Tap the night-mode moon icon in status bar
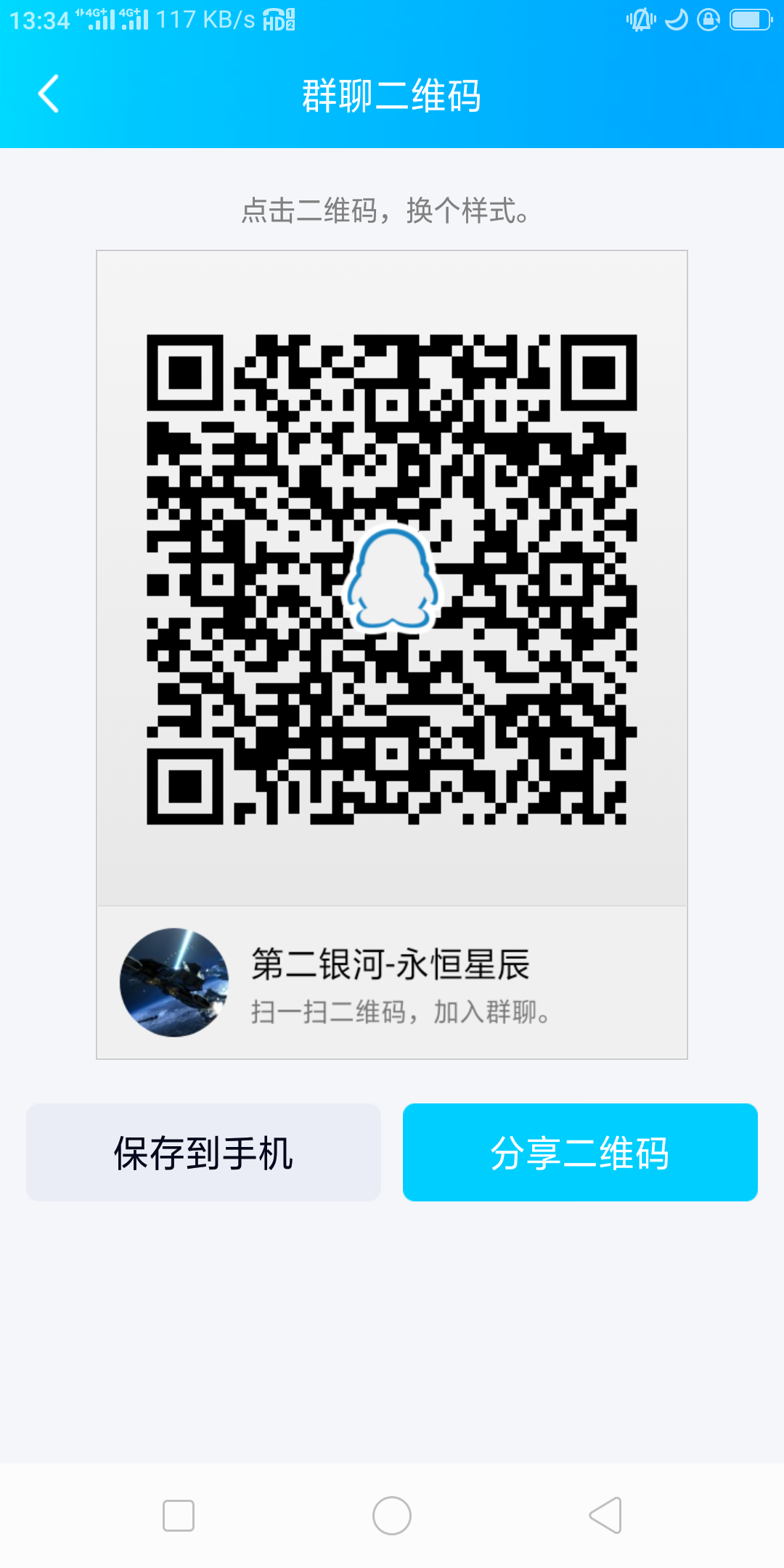This screenshot has width=784, height=1568. [x=674, y=20]
